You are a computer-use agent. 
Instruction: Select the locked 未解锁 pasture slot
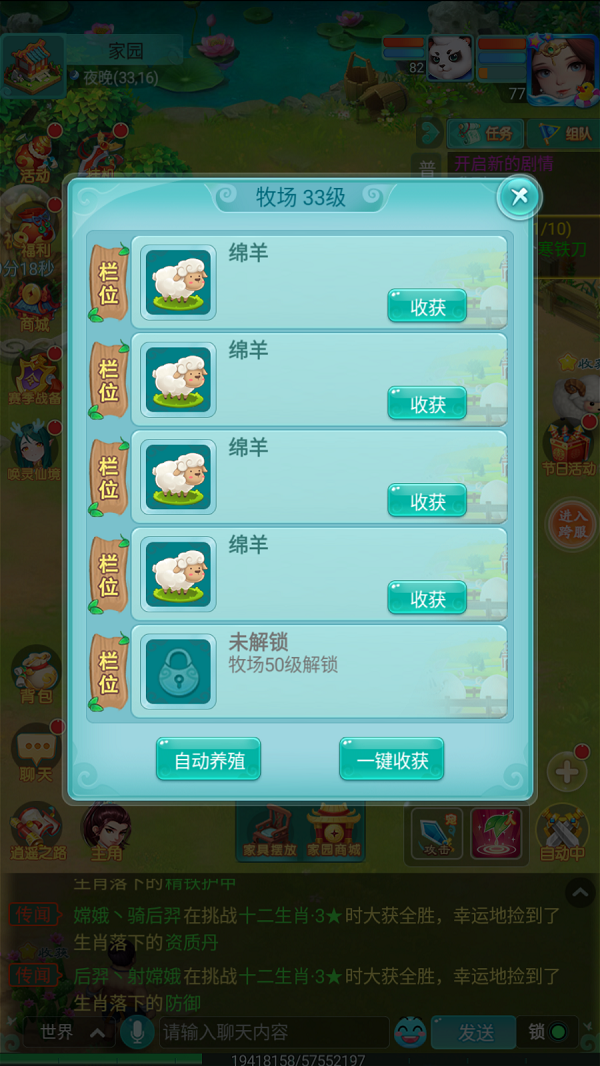pyautogui.click(x=320, y=672)
